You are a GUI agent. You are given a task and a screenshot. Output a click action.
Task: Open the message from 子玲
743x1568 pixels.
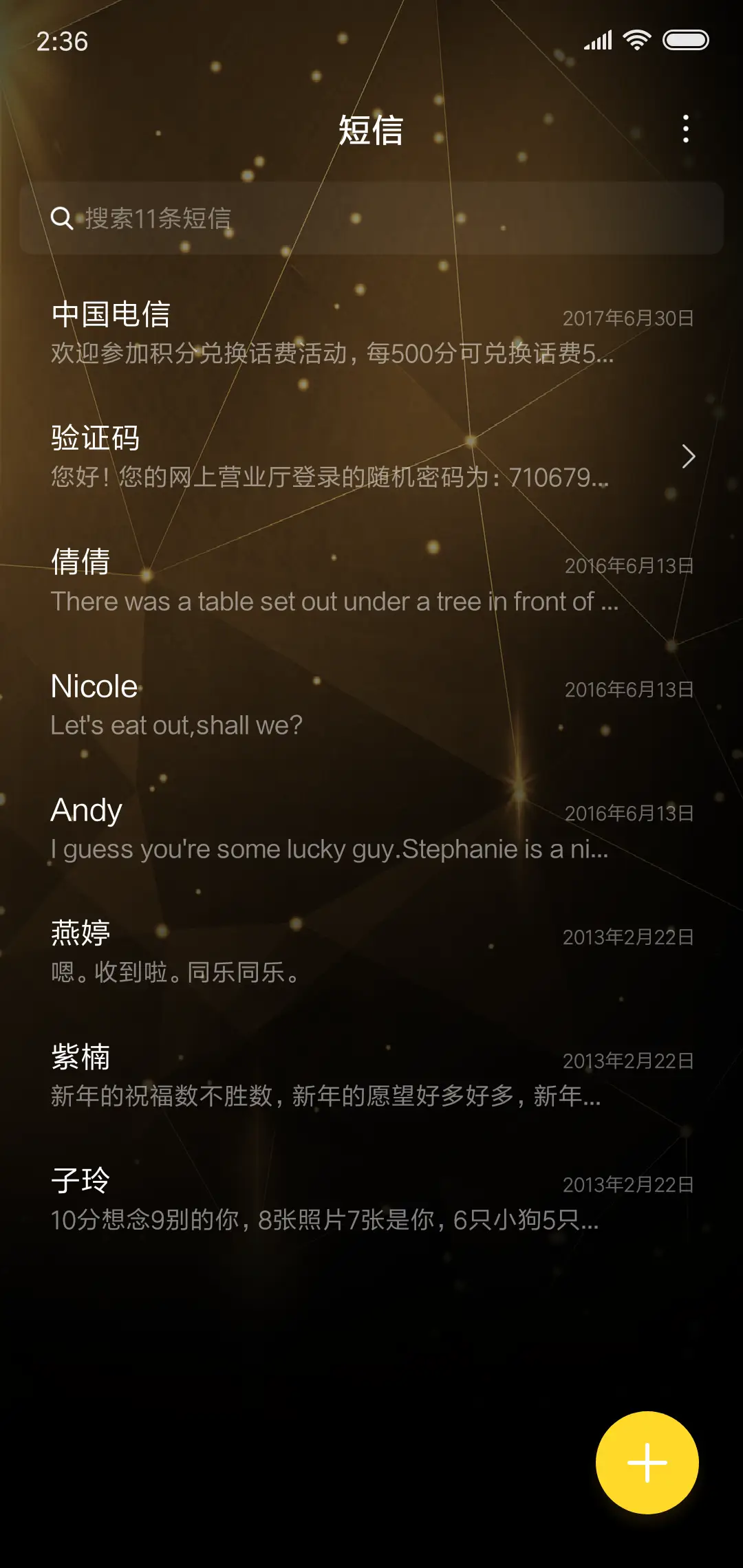coord(371,1199)
